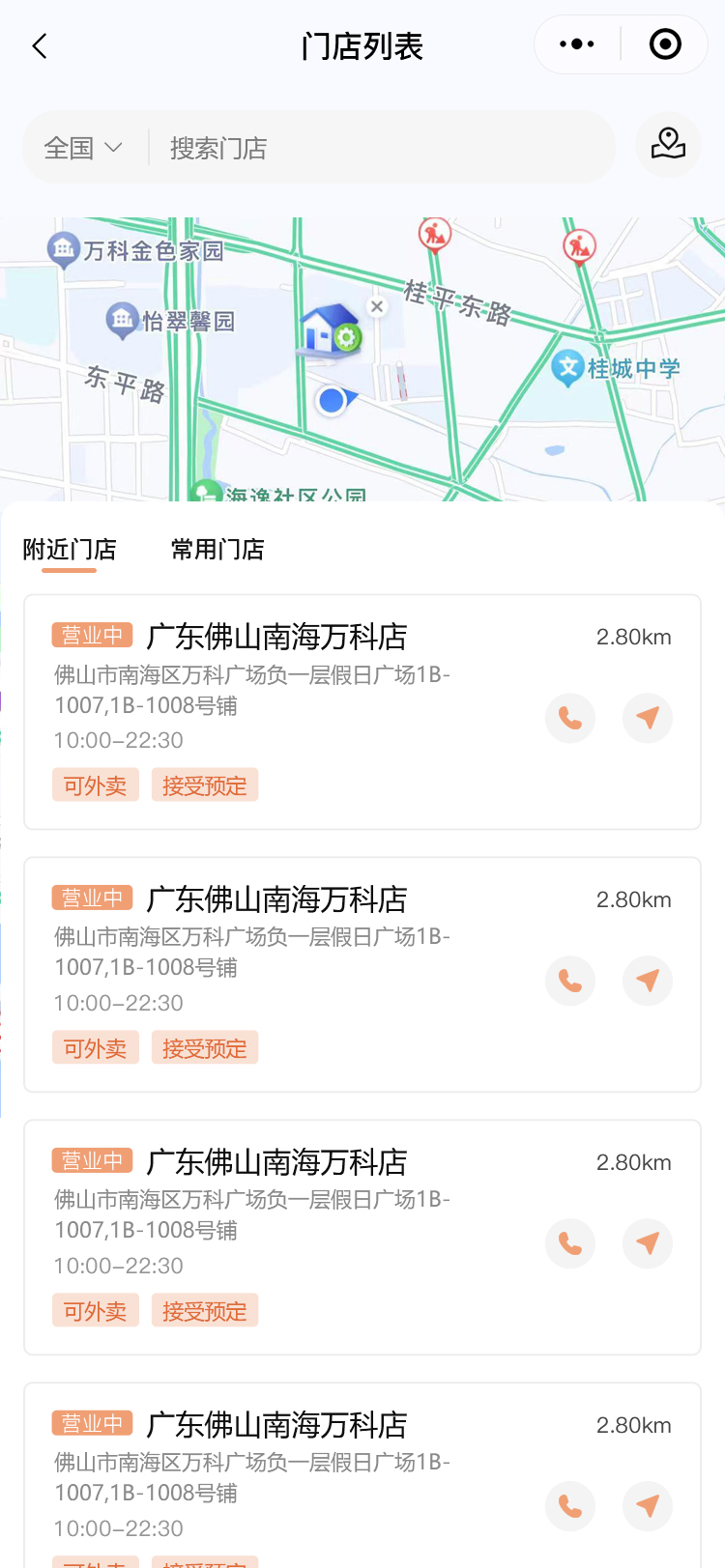
Task: Open the map location icon beside search
Action: pyautogui.click(x=668, y=145)
